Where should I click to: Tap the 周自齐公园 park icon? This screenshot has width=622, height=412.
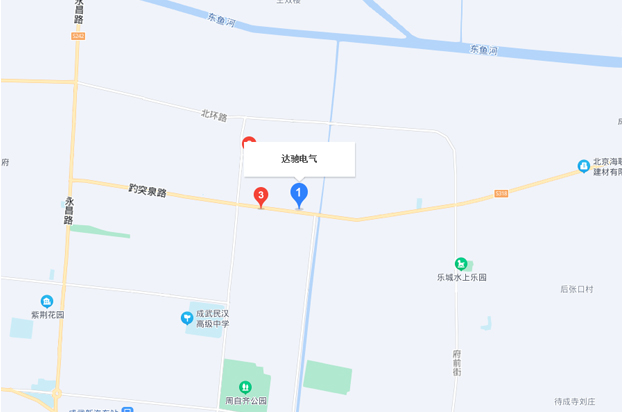[x=244, y=387]
